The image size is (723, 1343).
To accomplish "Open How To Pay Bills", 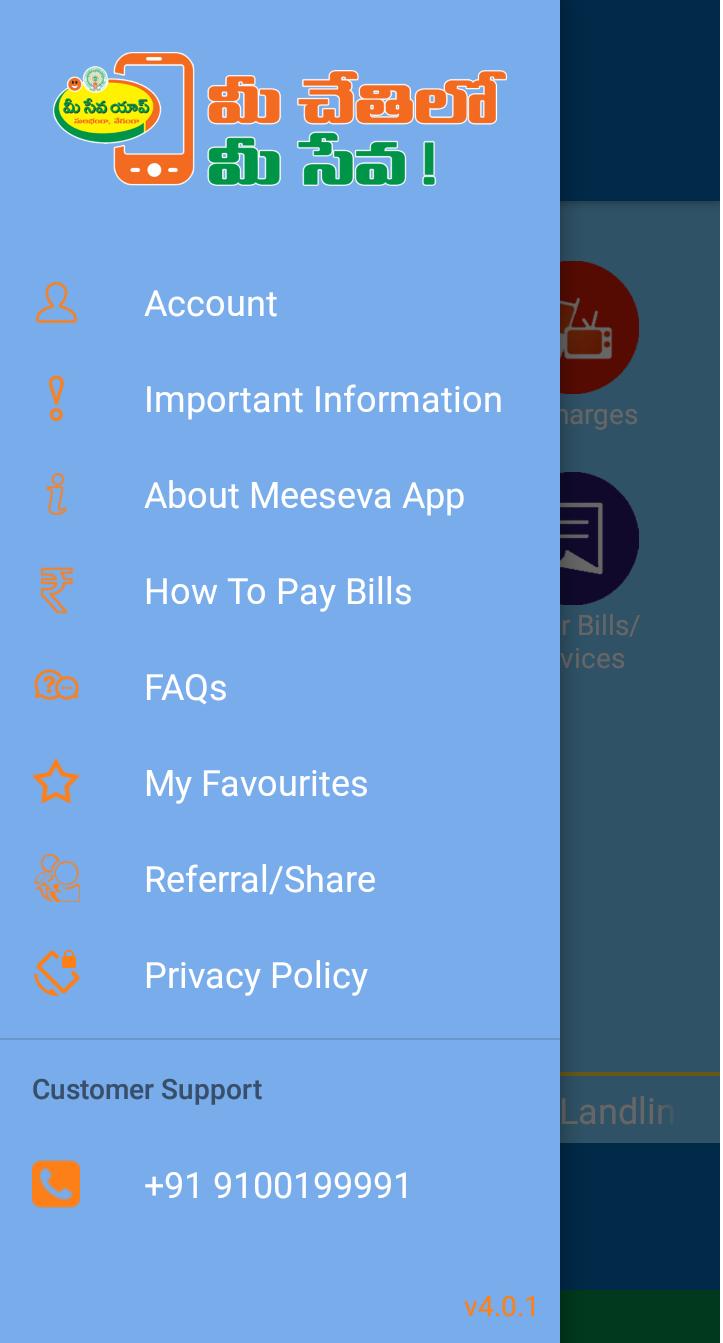I will click(x=279, y=591).
